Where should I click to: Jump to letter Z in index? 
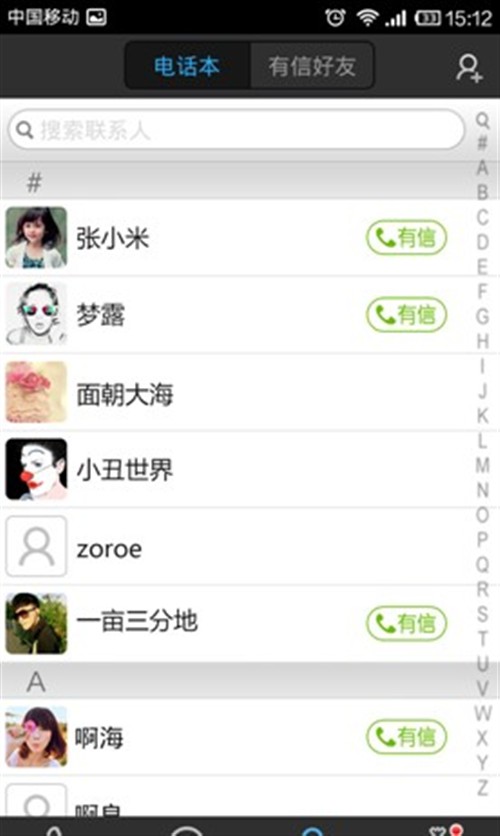482,787
